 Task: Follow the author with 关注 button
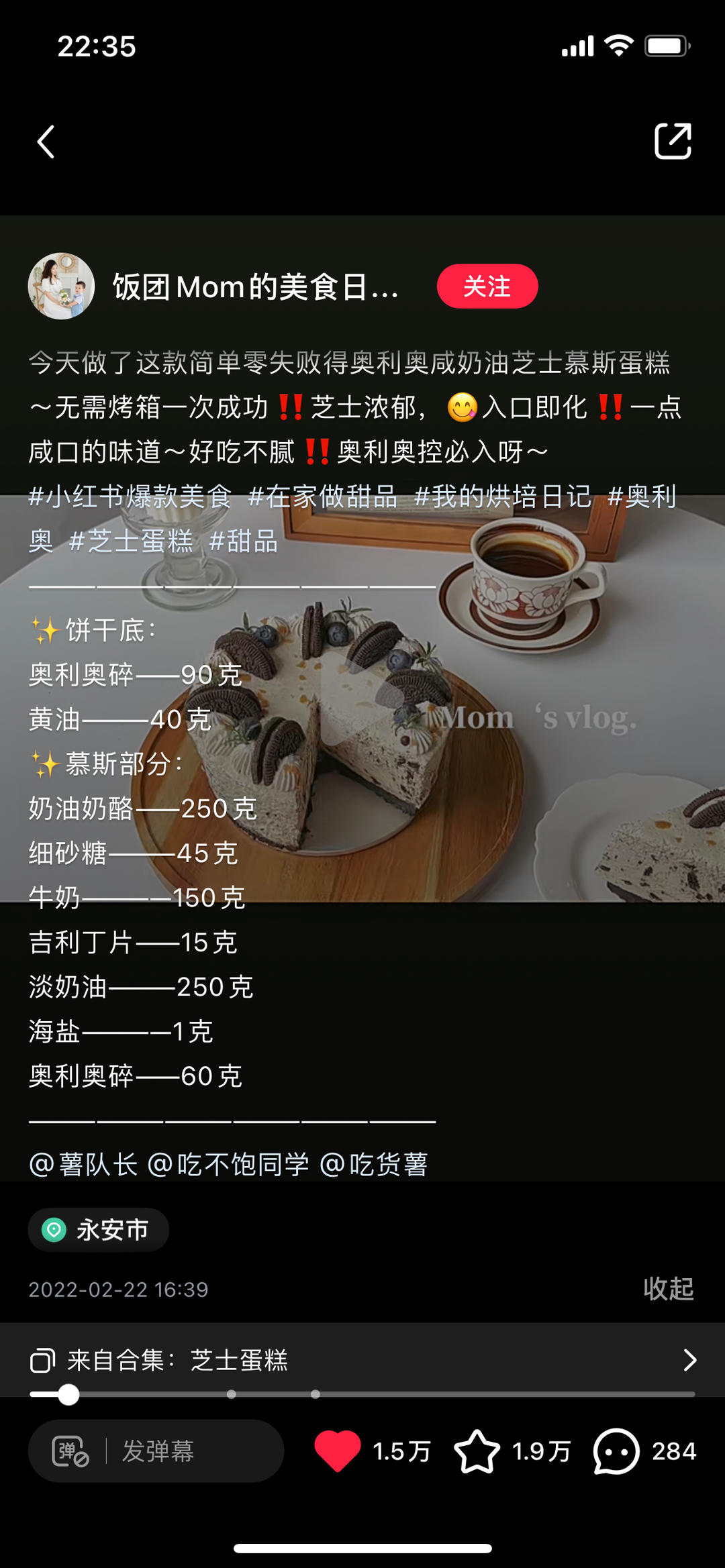(x=487, y=286)
